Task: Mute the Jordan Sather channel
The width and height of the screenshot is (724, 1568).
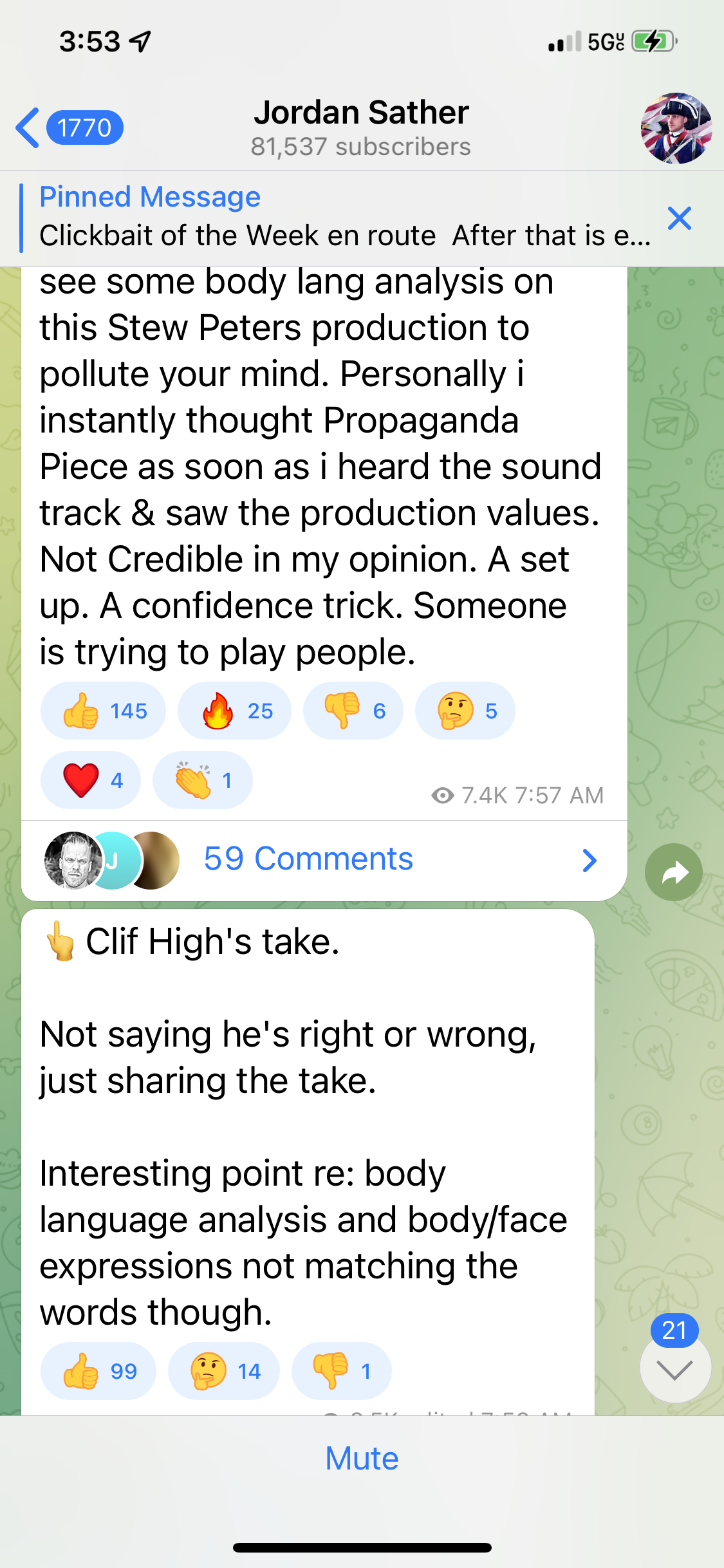Action: point(362,1459)
